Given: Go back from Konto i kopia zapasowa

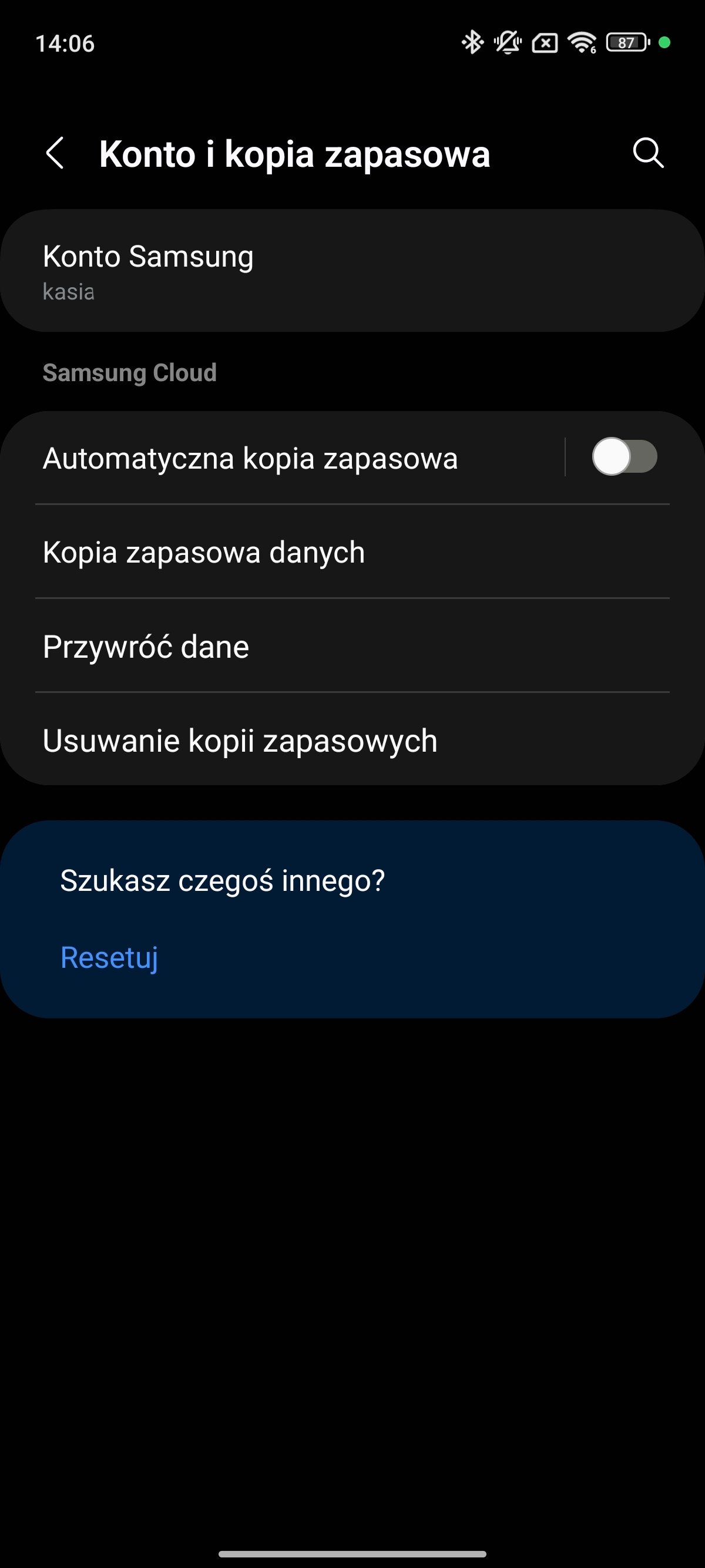Looking at the screenshot, I should 55,153.
